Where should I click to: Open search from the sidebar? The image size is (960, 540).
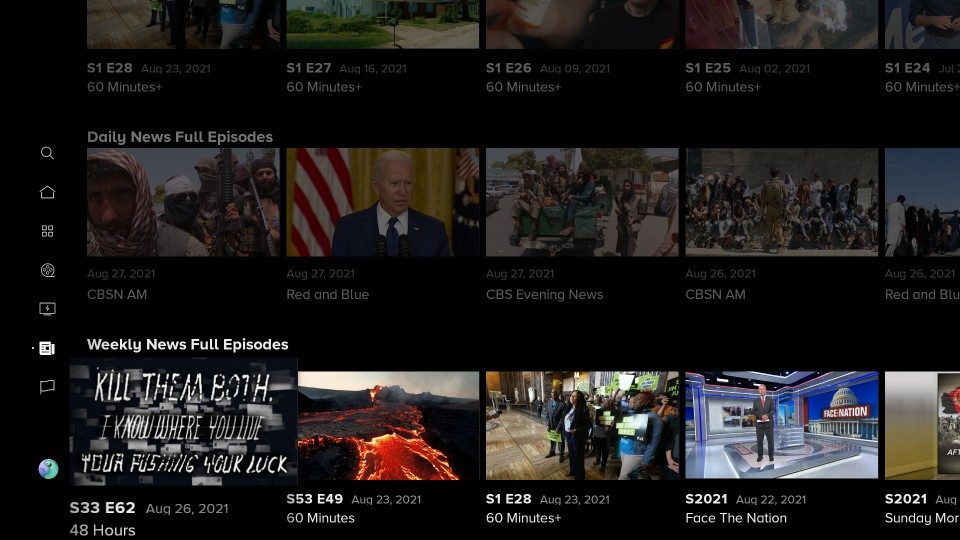[47, 154]
